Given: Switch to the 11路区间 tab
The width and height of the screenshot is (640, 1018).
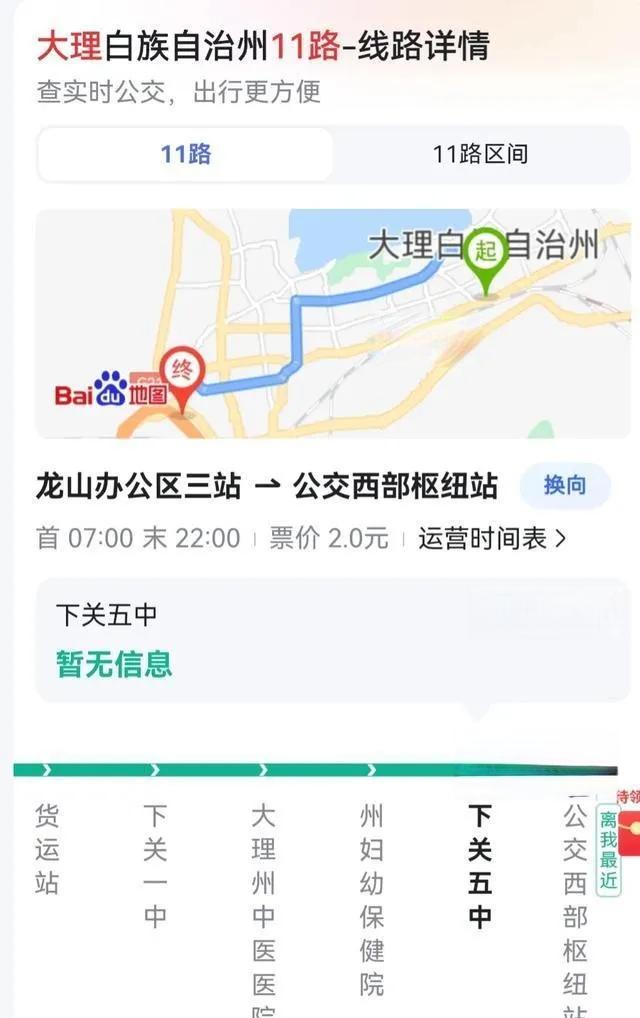Looking at the screenshot, I should pos(480,154).
